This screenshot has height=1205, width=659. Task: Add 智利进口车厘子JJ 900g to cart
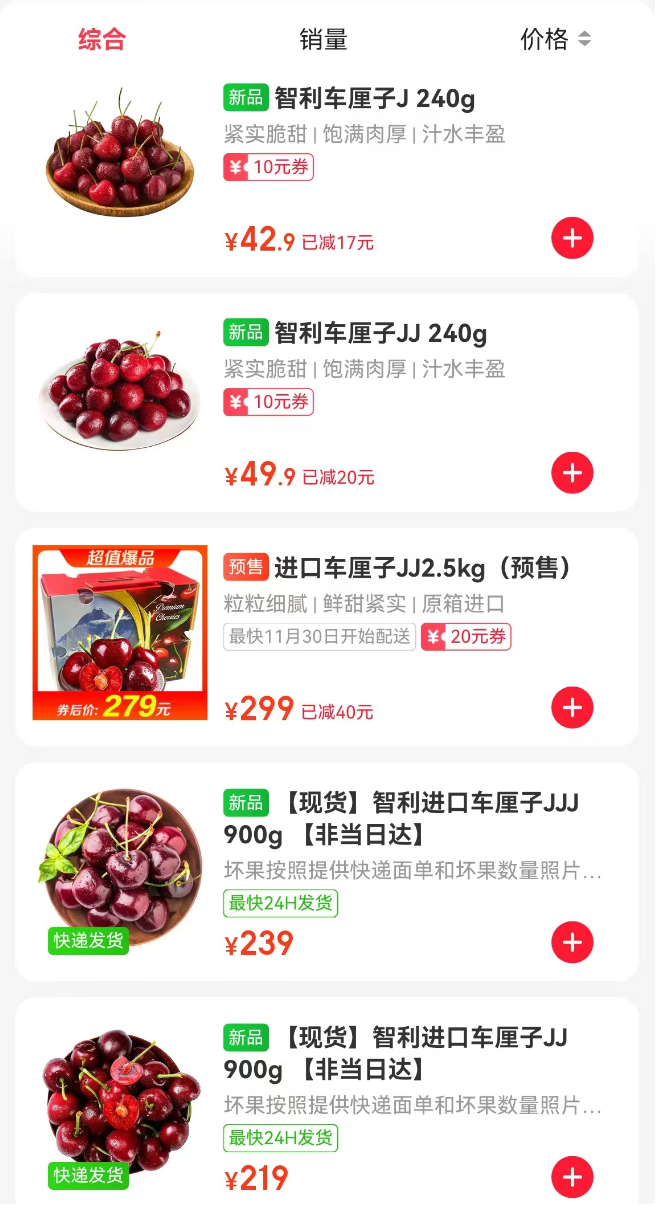[572, 1177]
